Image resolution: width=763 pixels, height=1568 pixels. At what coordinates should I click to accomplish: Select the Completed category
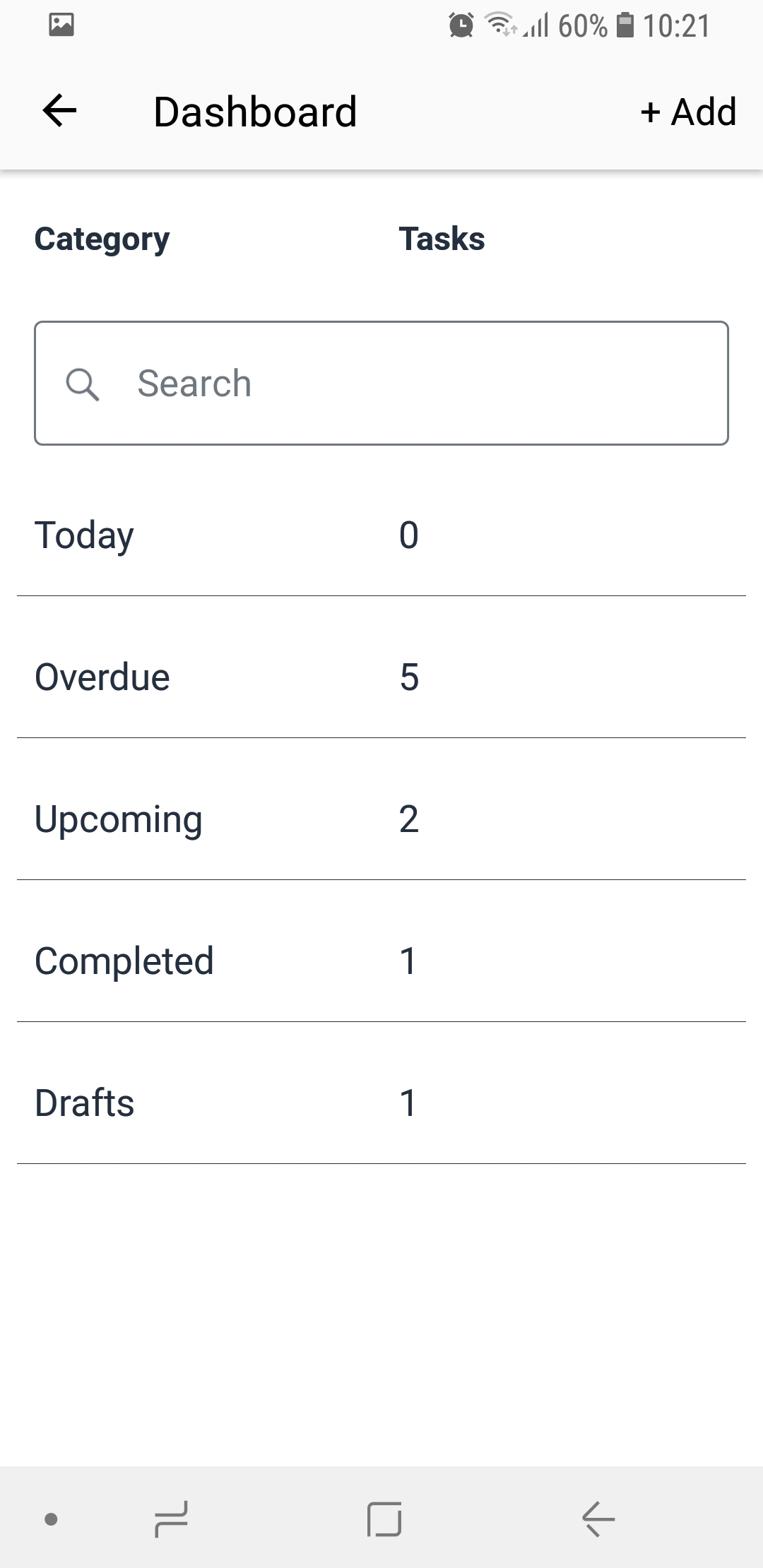click(381, 961)
